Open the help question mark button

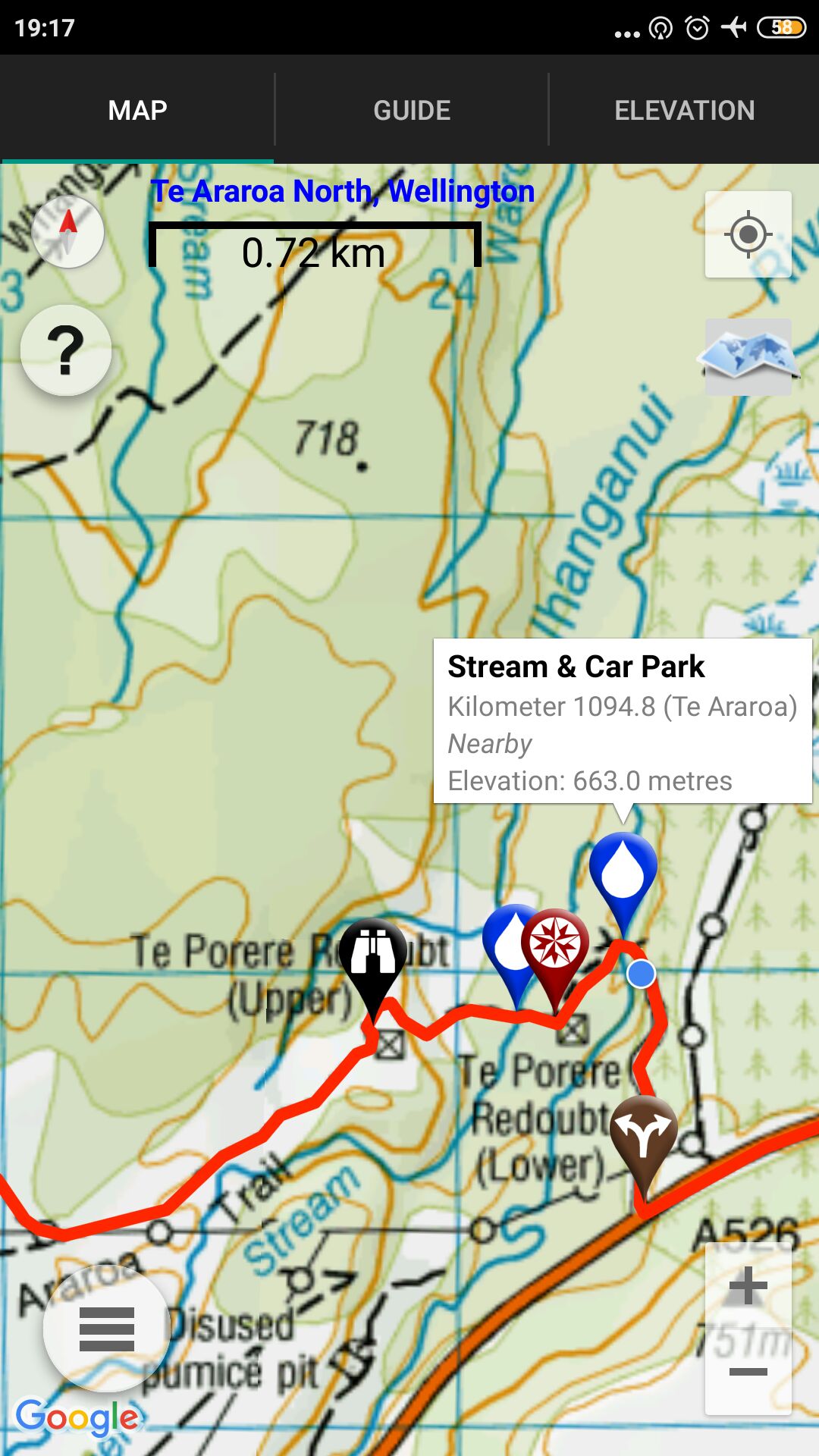[x=66, y=350]
